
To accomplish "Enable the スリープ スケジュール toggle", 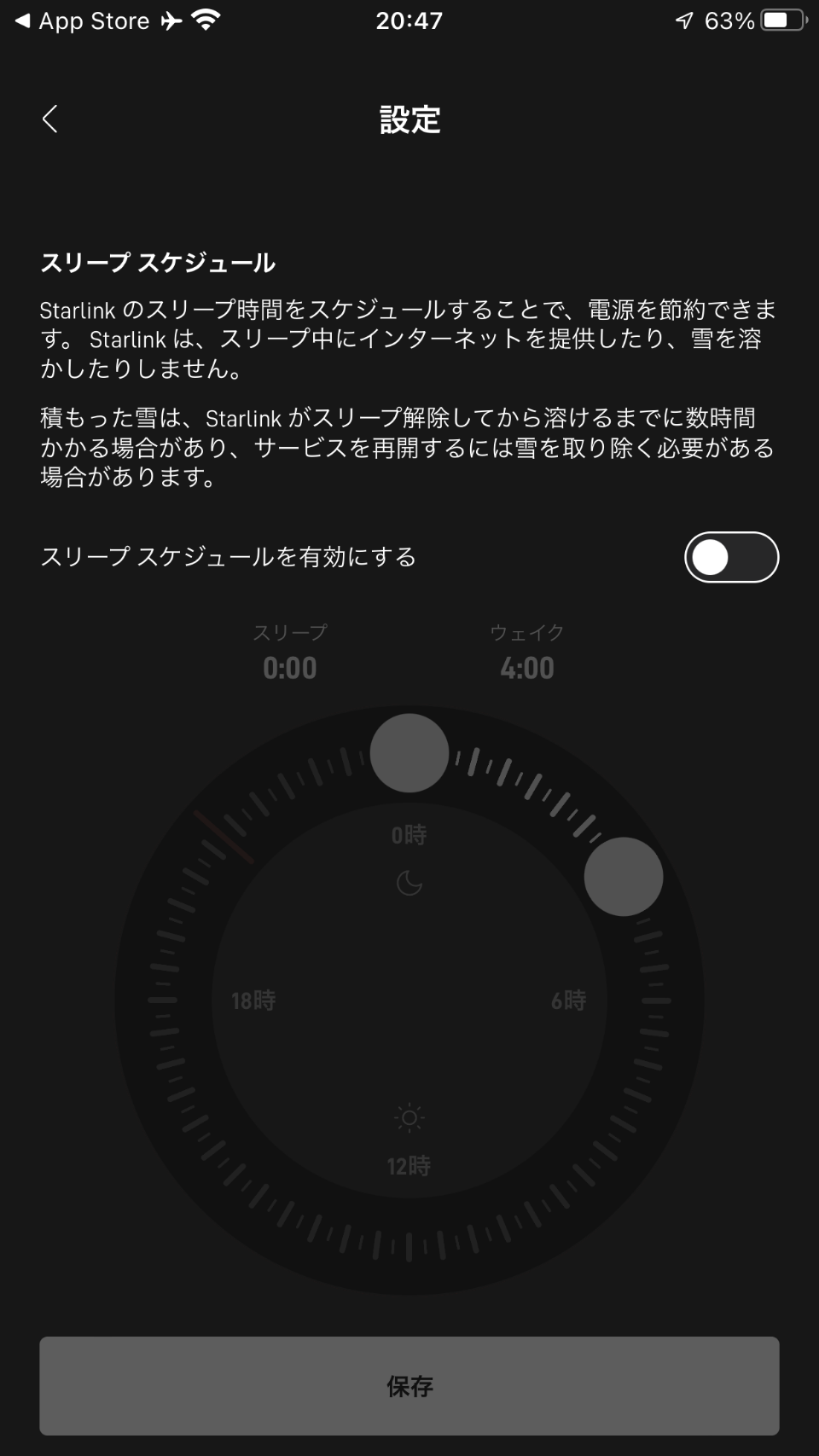I will 731,557.
